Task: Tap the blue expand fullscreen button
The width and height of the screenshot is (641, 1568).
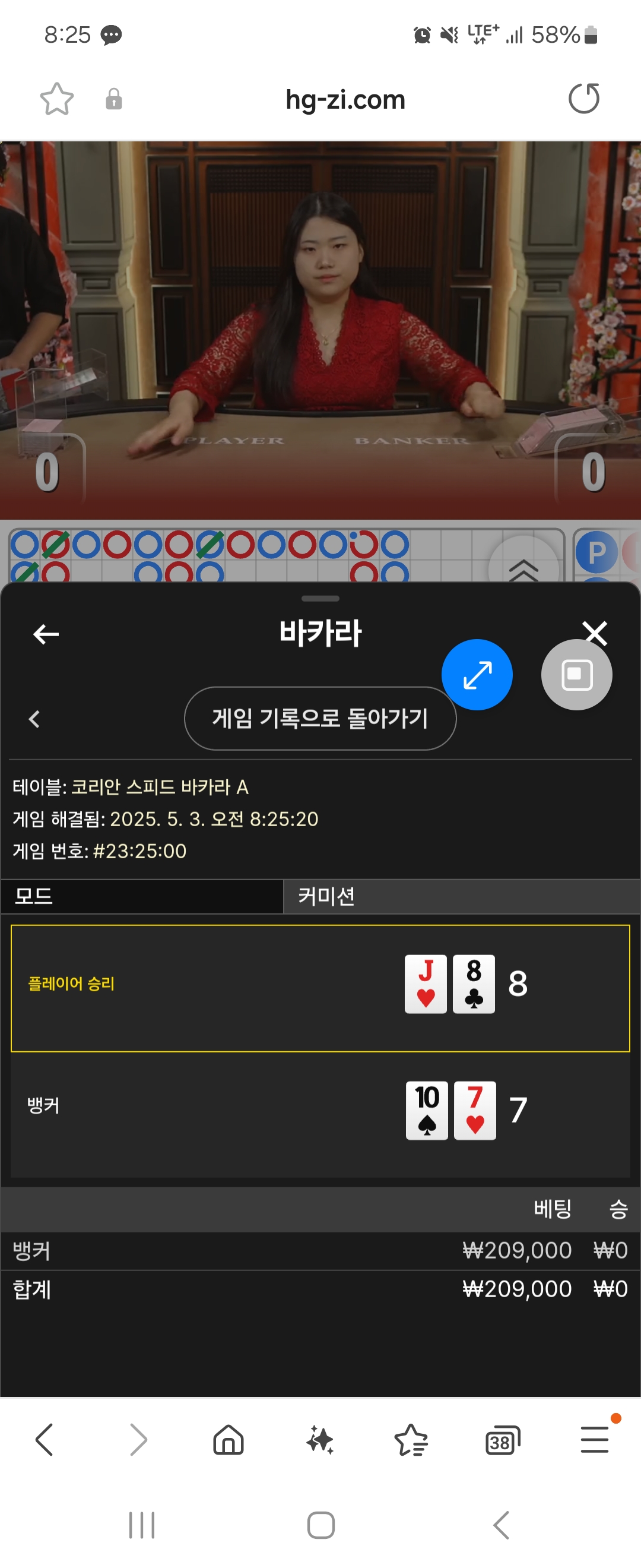Action: 477,675
